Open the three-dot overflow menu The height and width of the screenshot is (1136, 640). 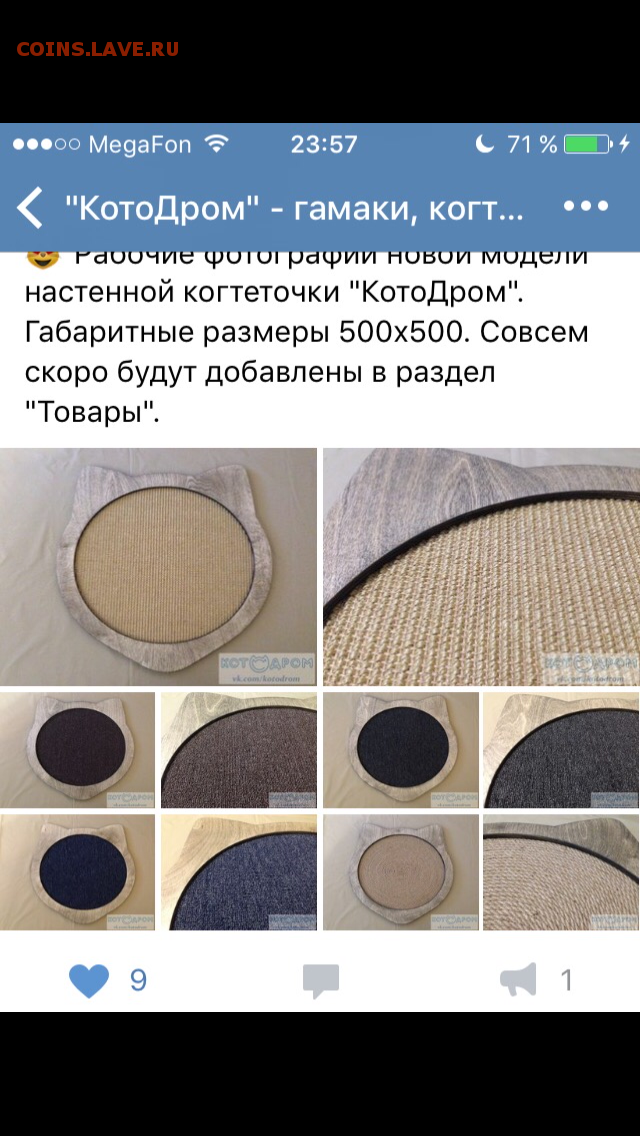(x=586, y=206)
